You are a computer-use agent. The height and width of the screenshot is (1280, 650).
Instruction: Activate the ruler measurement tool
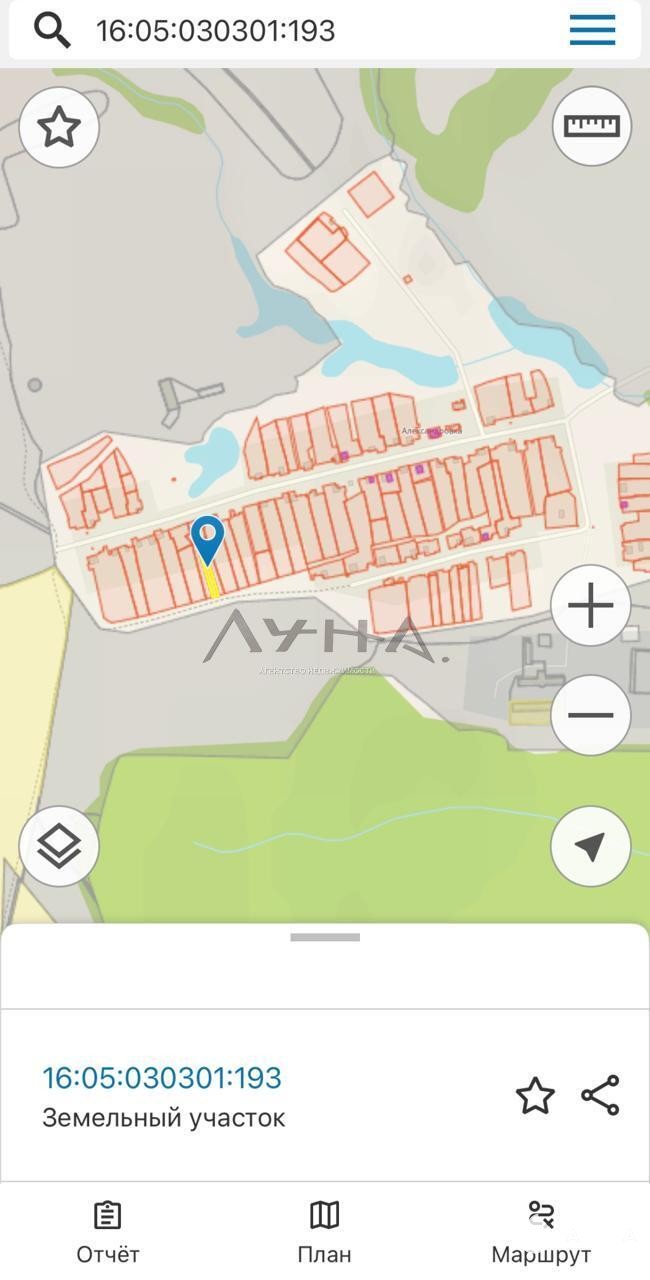click(x=592, y=126)
